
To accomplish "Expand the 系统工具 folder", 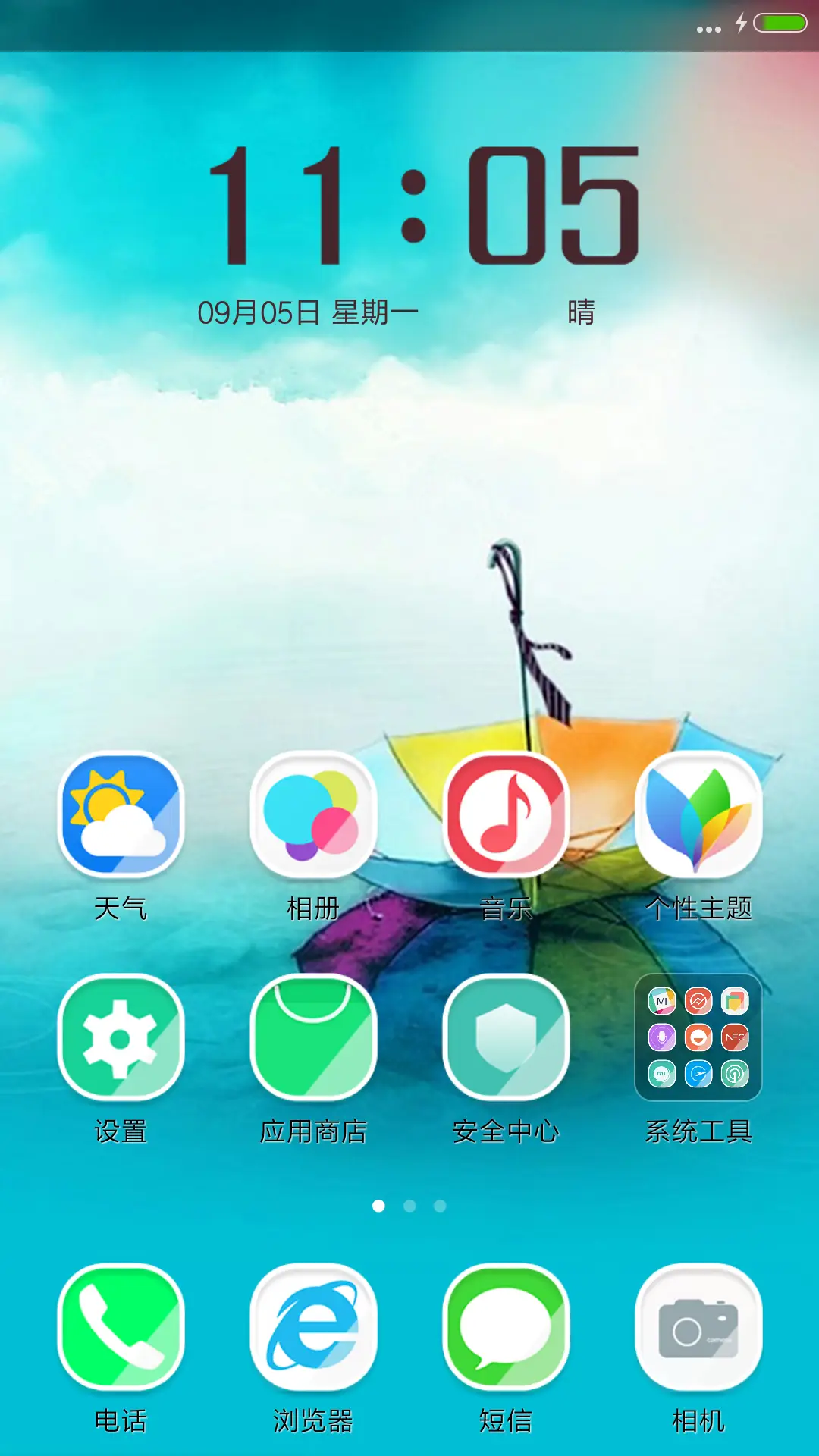I will tap(698, 1037).
